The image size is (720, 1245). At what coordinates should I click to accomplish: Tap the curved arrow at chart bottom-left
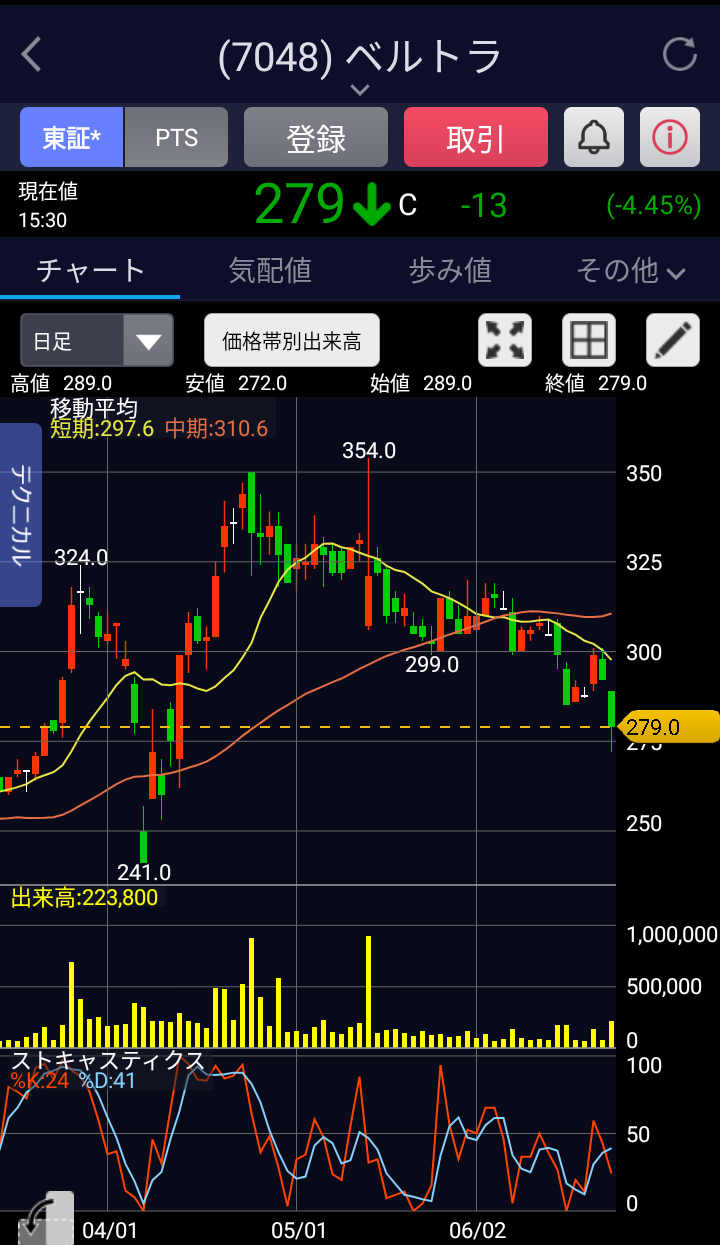(46, 1217)
